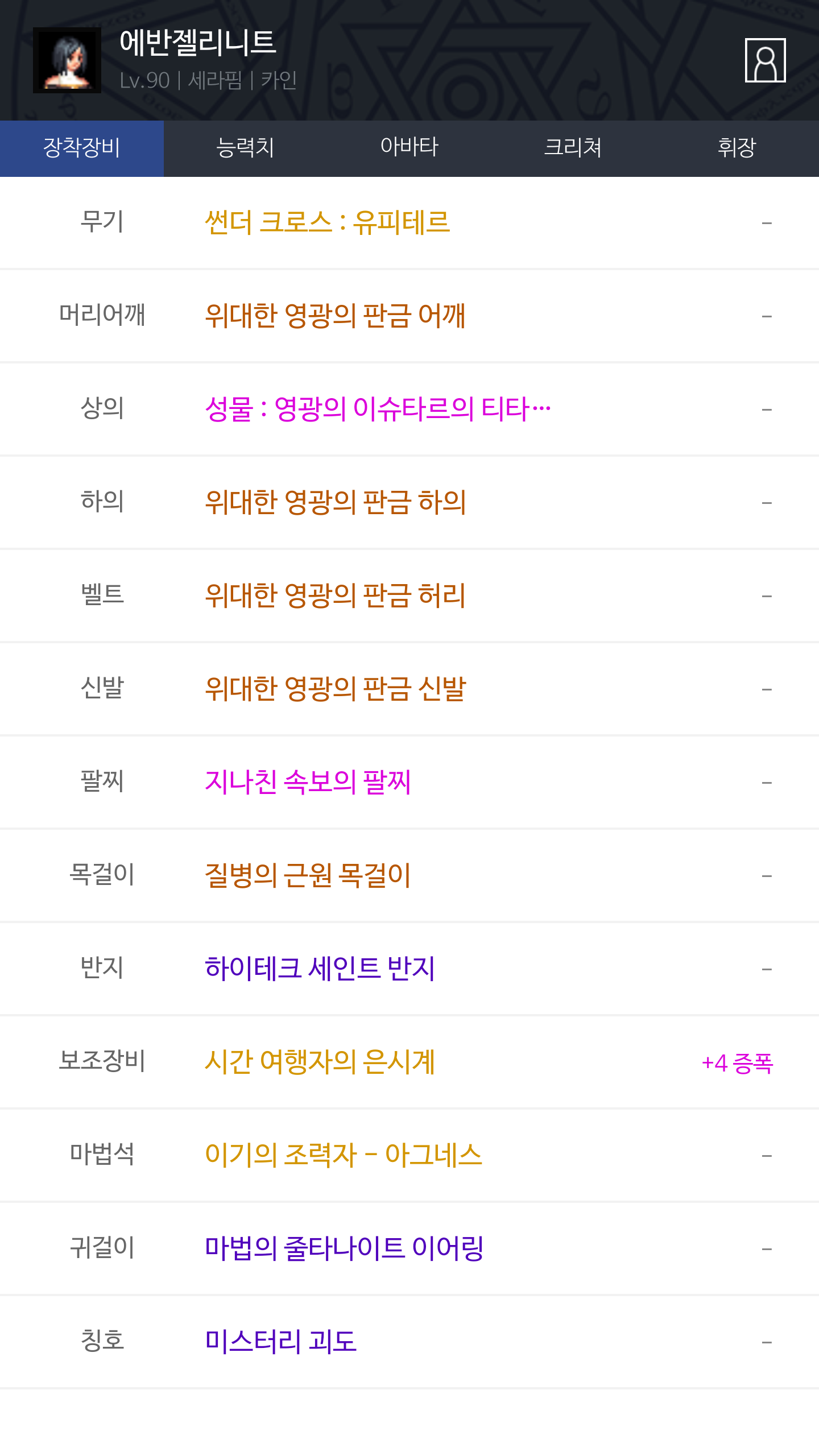Switch to the 아바타 tab
819x1456 pixels.
pos(409,148)
